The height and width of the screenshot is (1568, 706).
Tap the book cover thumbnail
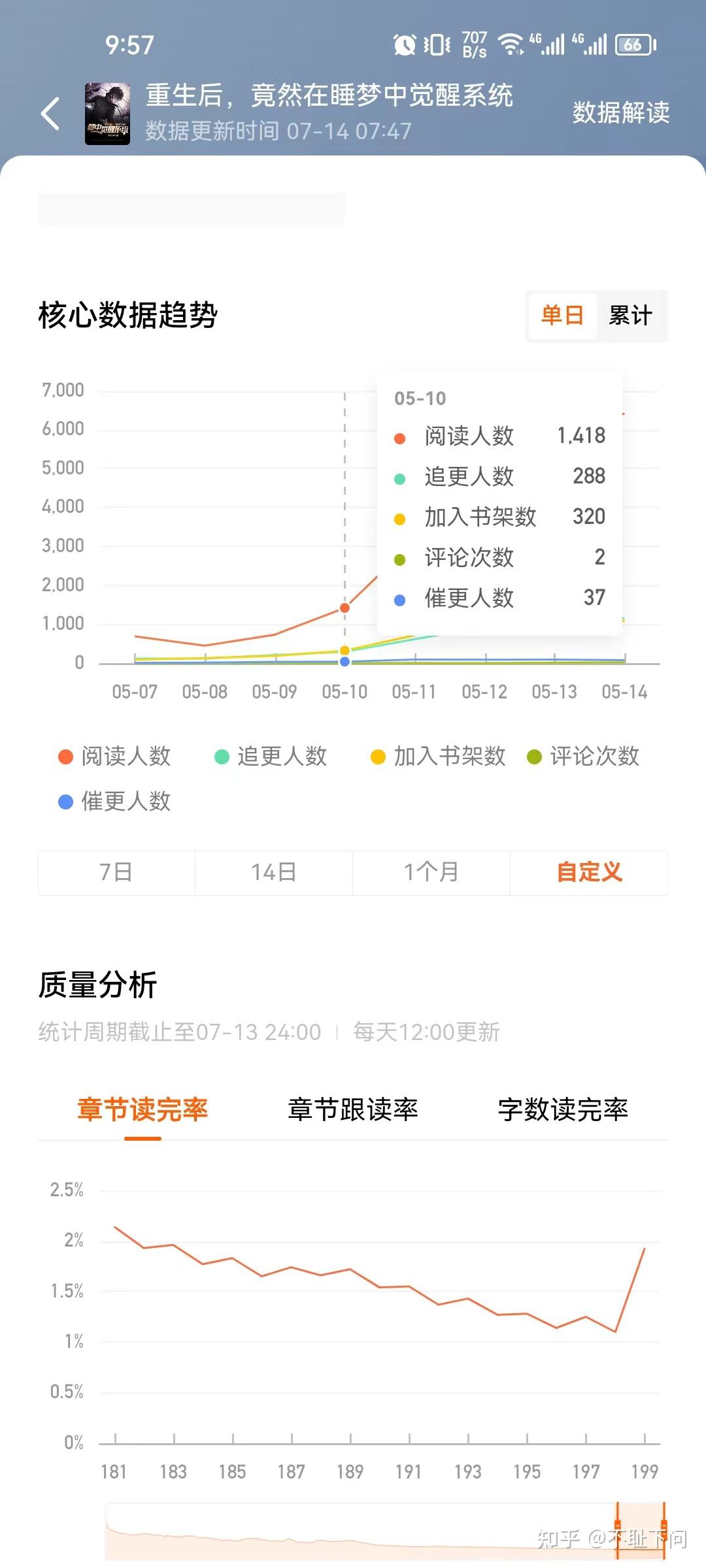tap(107, 114)
